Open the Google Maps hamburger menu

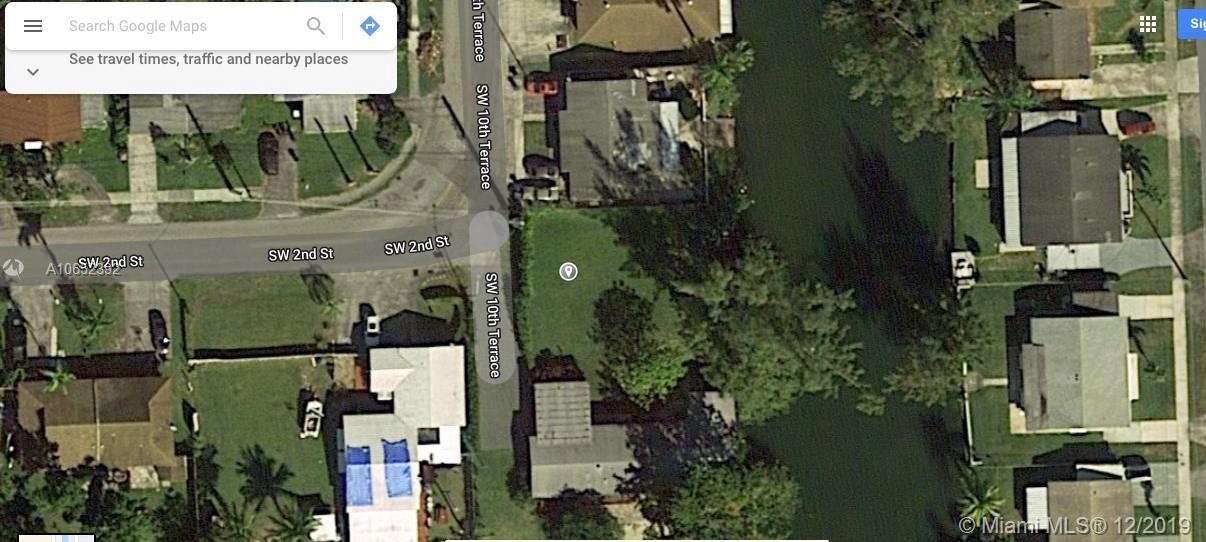(x=33, y=26)
